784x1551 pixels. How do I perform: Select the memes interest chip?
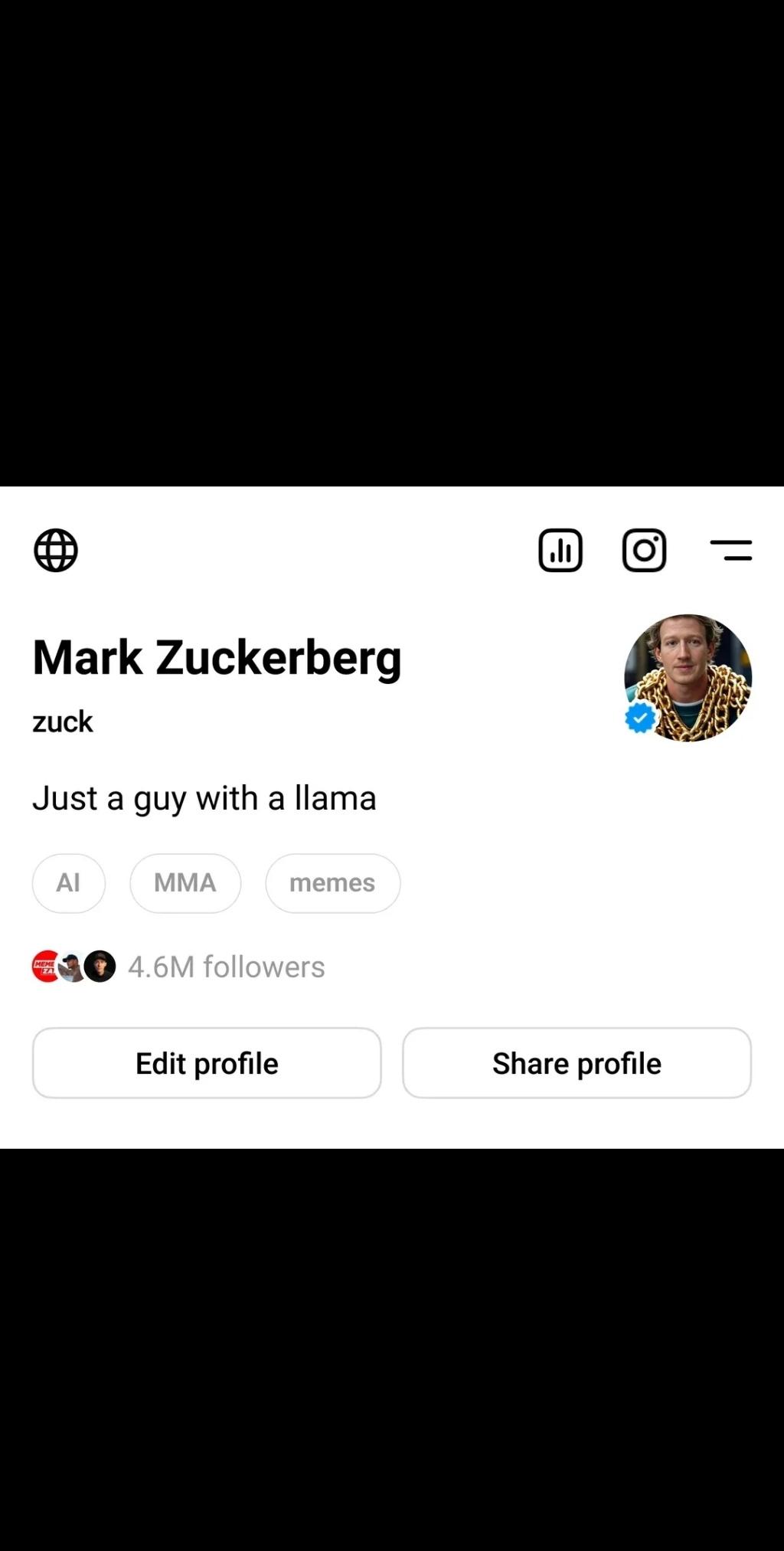[332, 883]
